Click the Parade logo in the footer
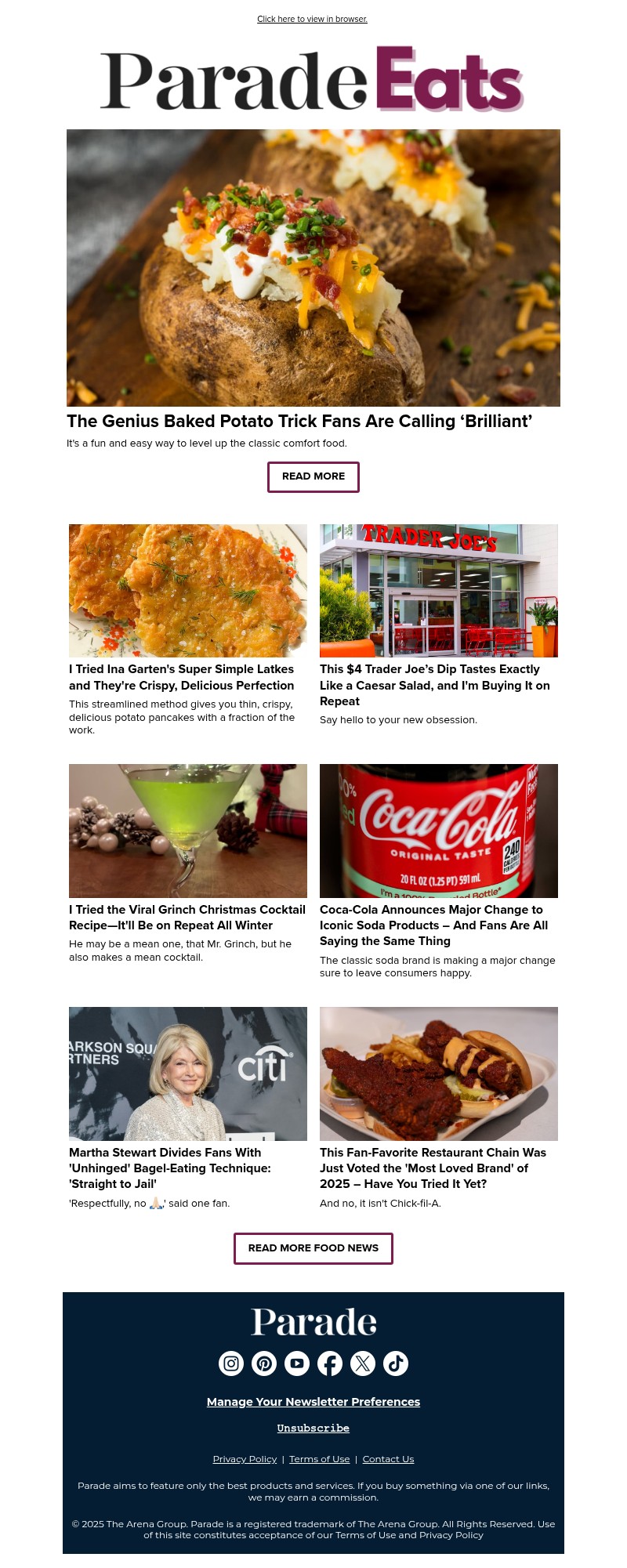 313,1321
